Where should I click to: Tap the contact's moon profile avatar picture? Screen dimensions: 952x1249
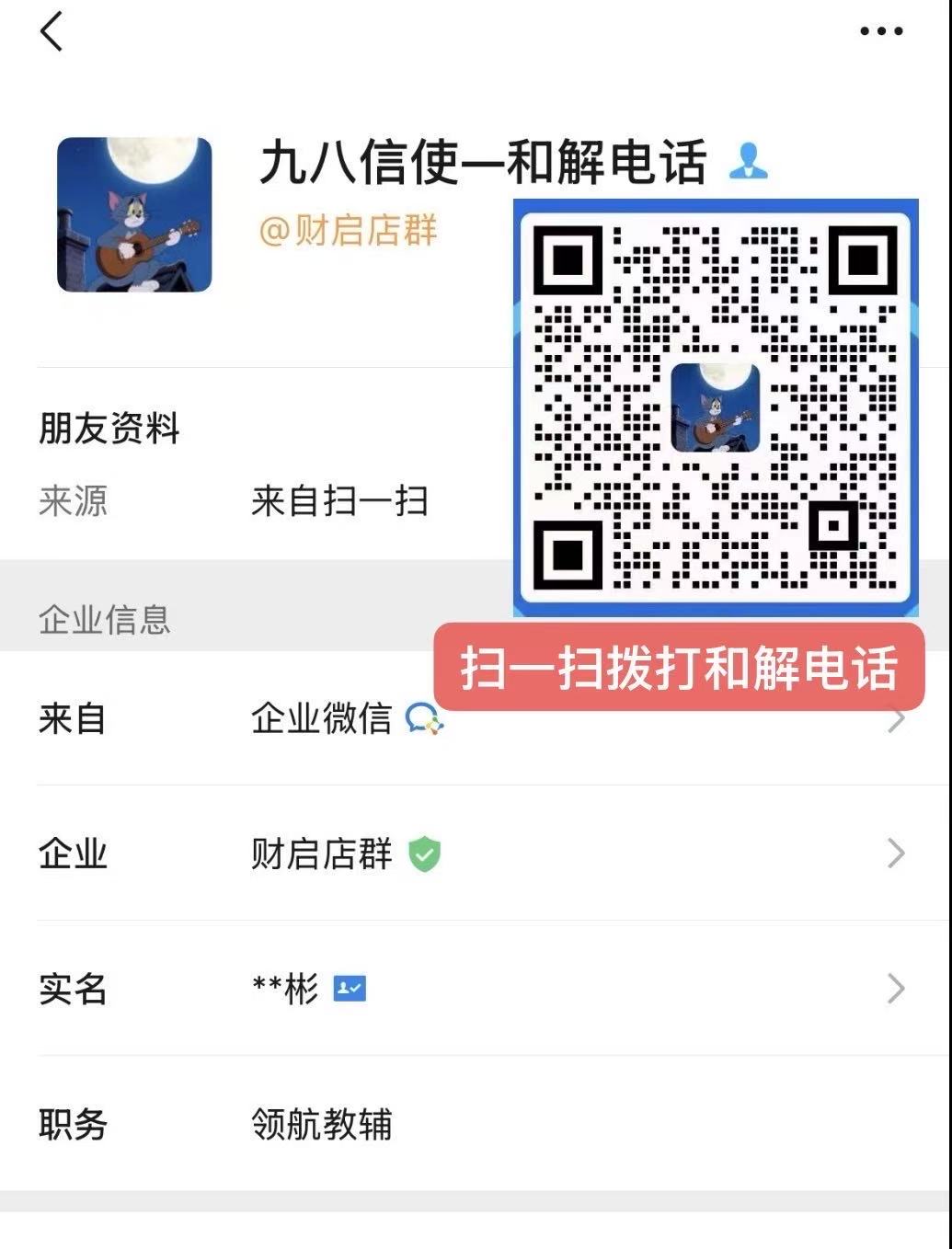coord(134,212)
